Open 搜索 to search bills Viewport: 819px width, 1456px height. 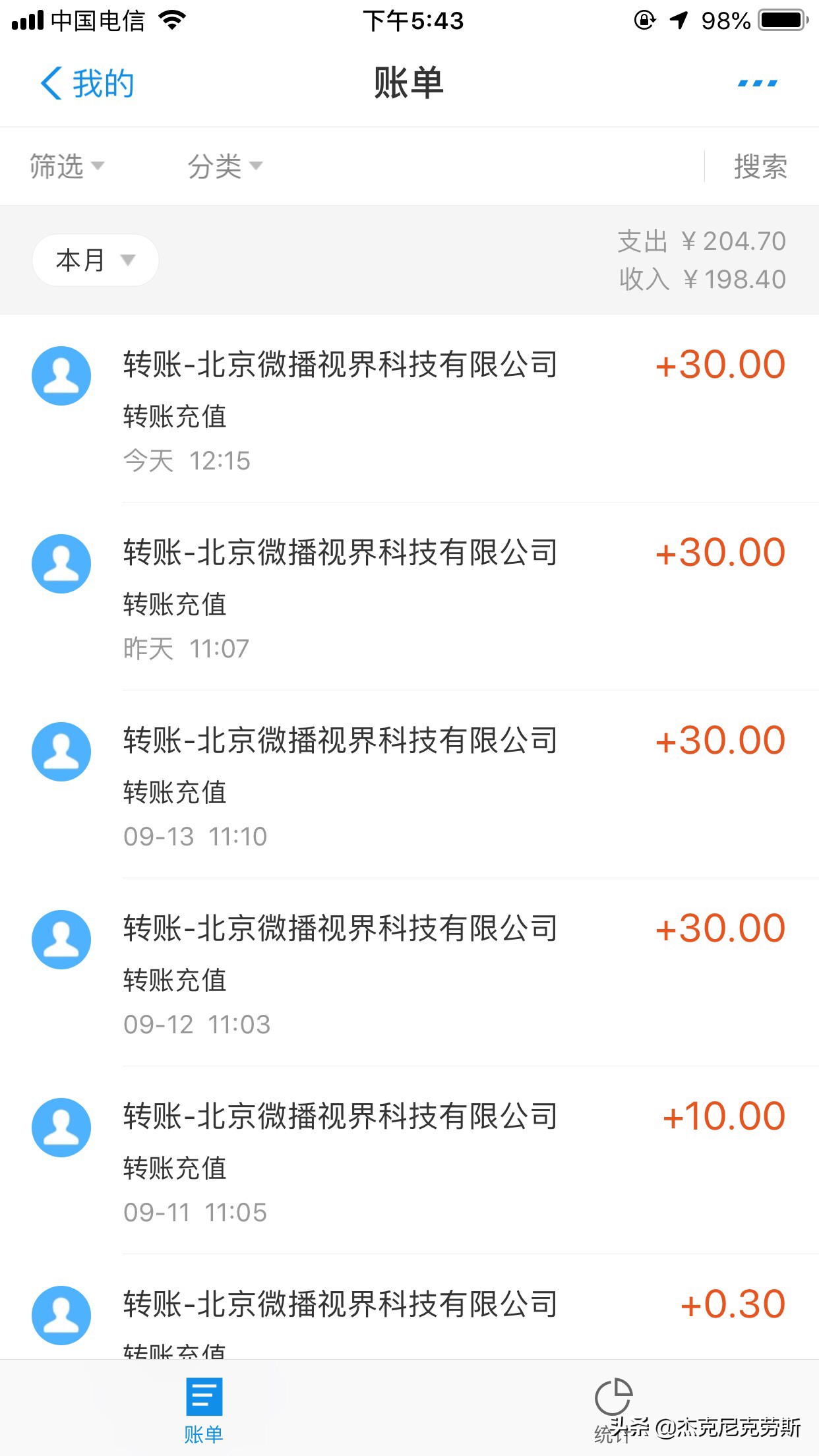(760, 166)
